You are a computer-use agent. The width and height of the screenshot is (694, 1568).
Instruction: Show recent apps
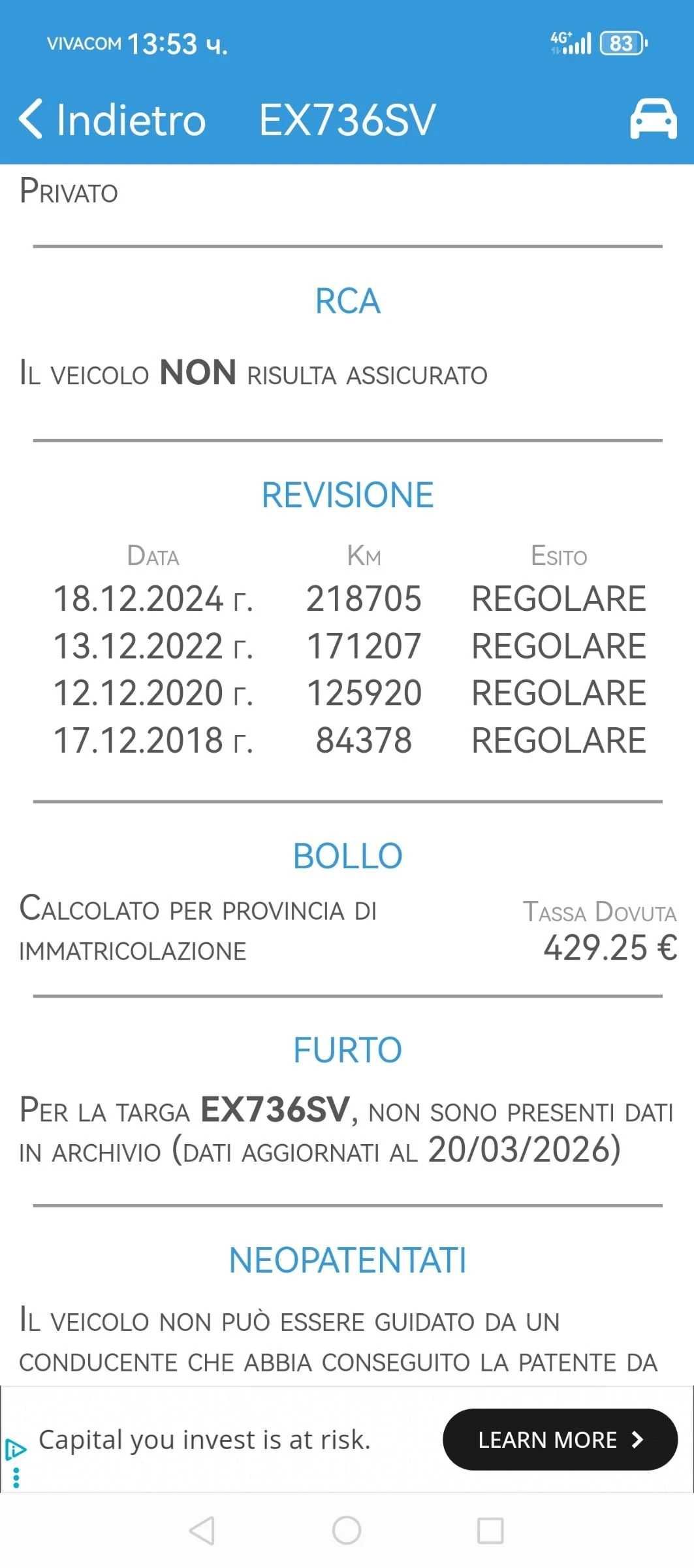coord(490,1530)
